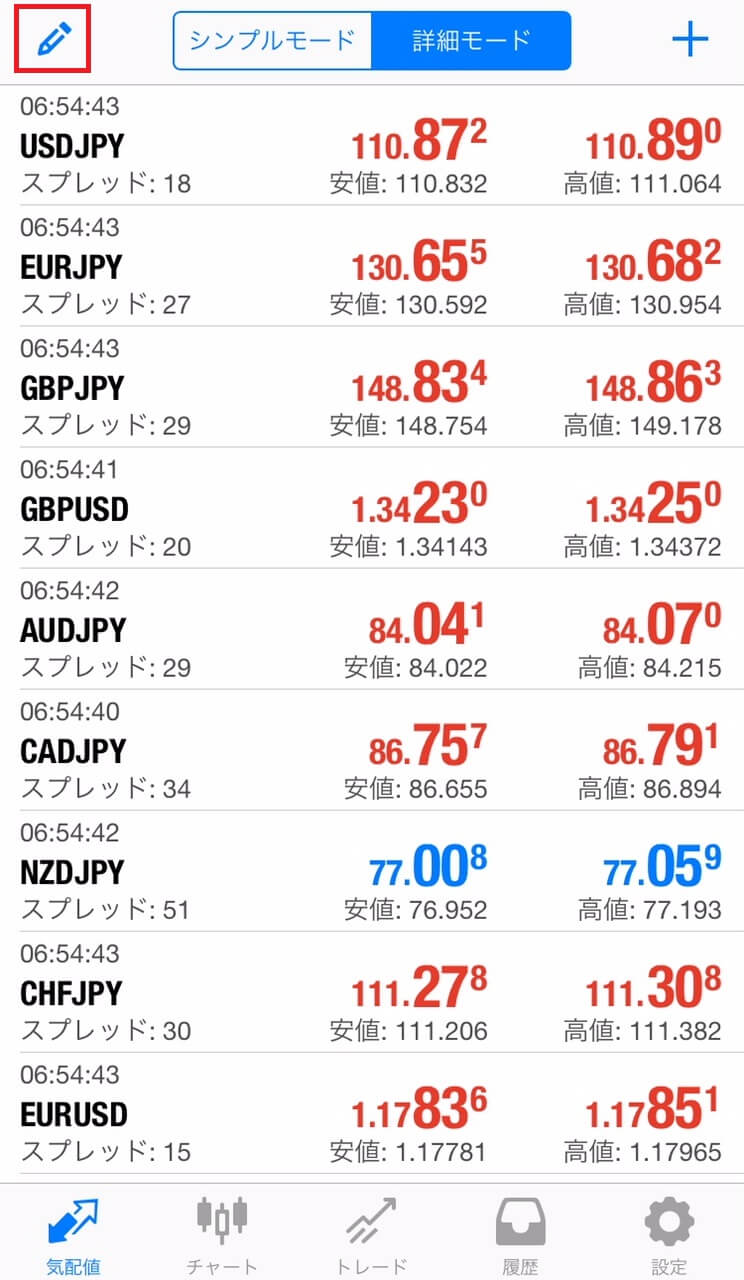Open the USDJPY quote row
This screenshot has width=744, height=1280.
pyautogui.click(x=372, y=145)
